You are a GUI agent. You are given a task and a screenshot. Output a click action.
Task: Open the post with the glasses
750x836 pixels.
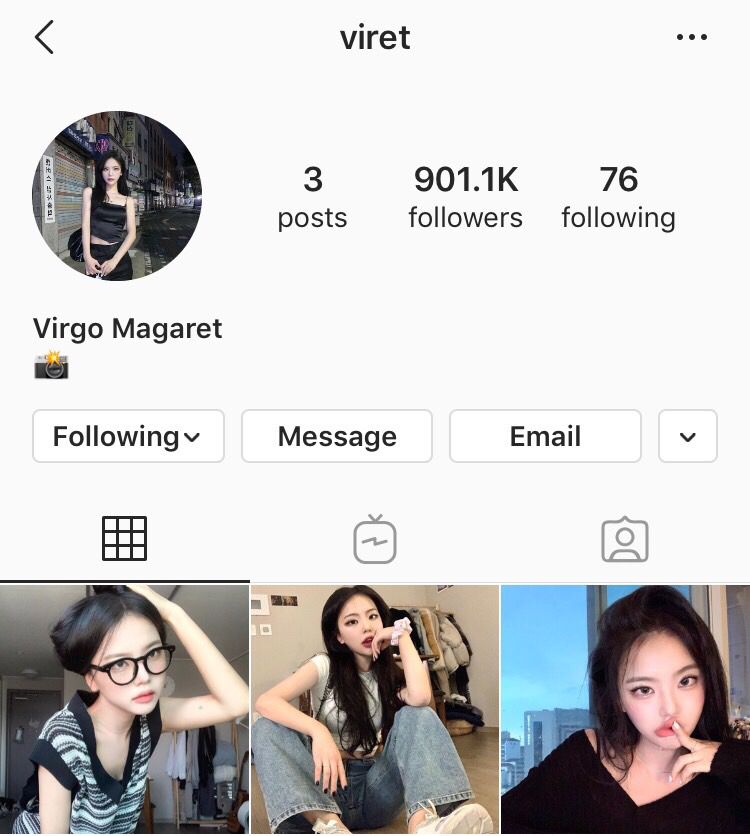pyautogui.click(x=124, y=710)
